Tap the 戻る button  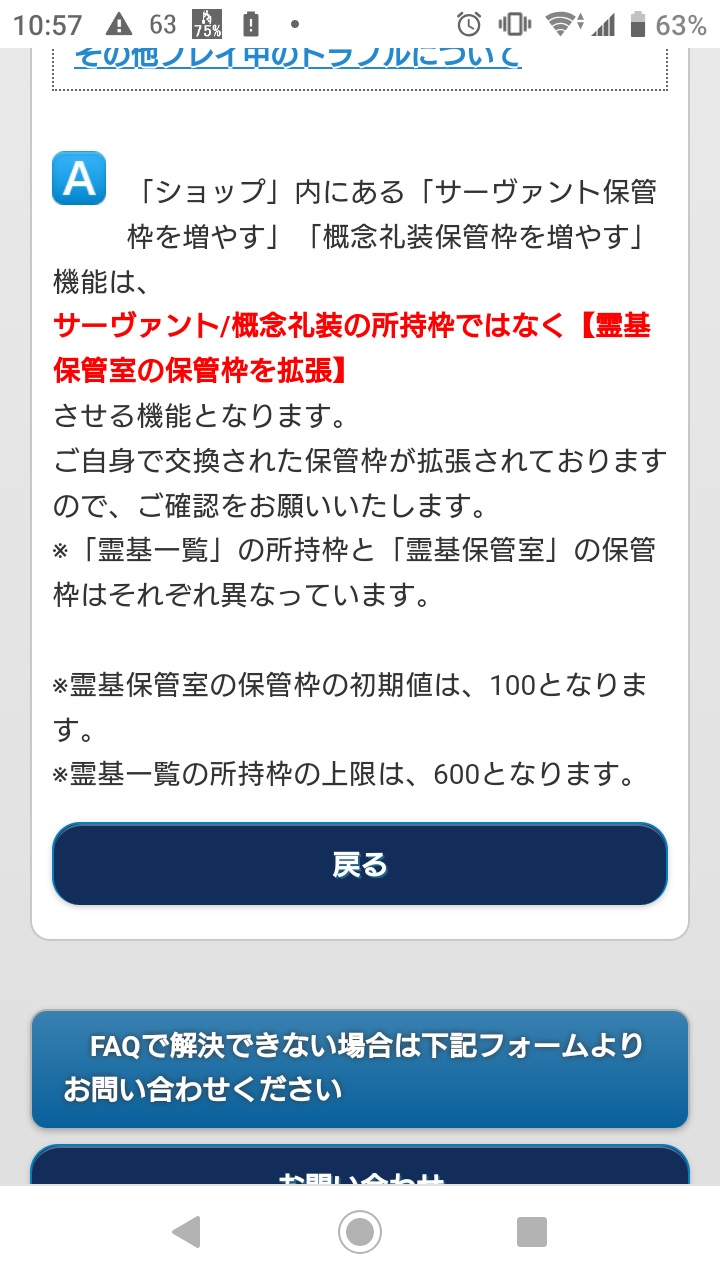pyautogui.click(x=360, y=864)
